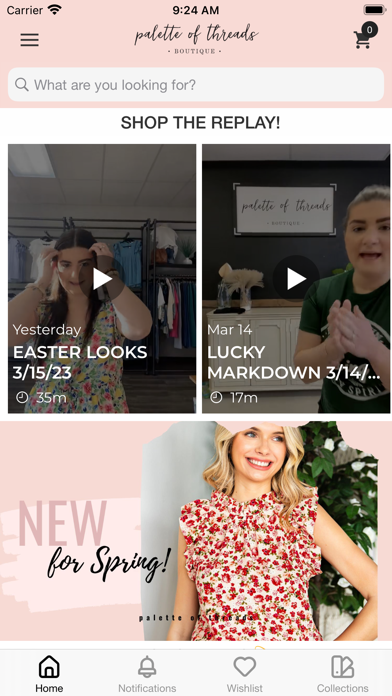Switch to the Notifications tab
The image size is (392, 696).
click(147, 674)
